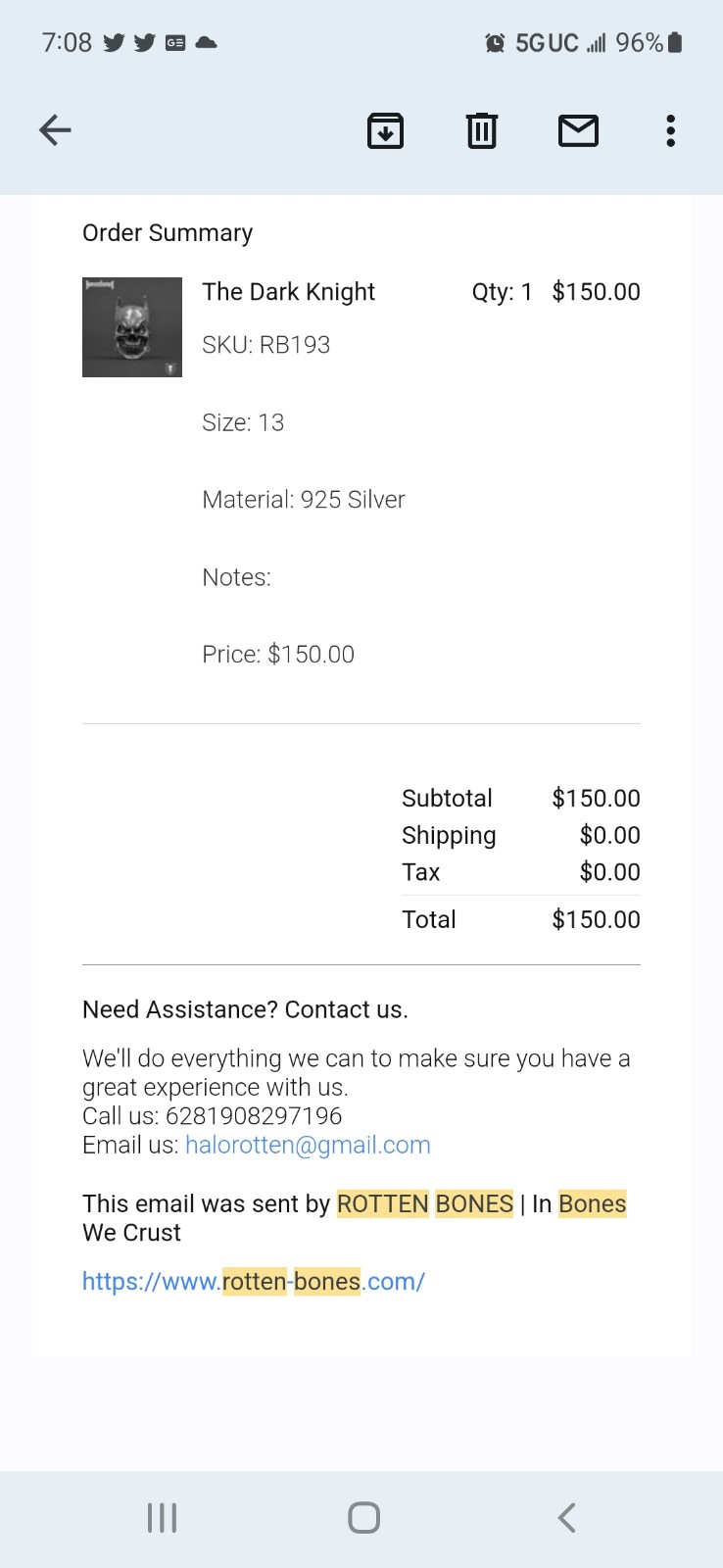Go back to the inbox
The image size is (723, 1568).
tap(55, 130)
